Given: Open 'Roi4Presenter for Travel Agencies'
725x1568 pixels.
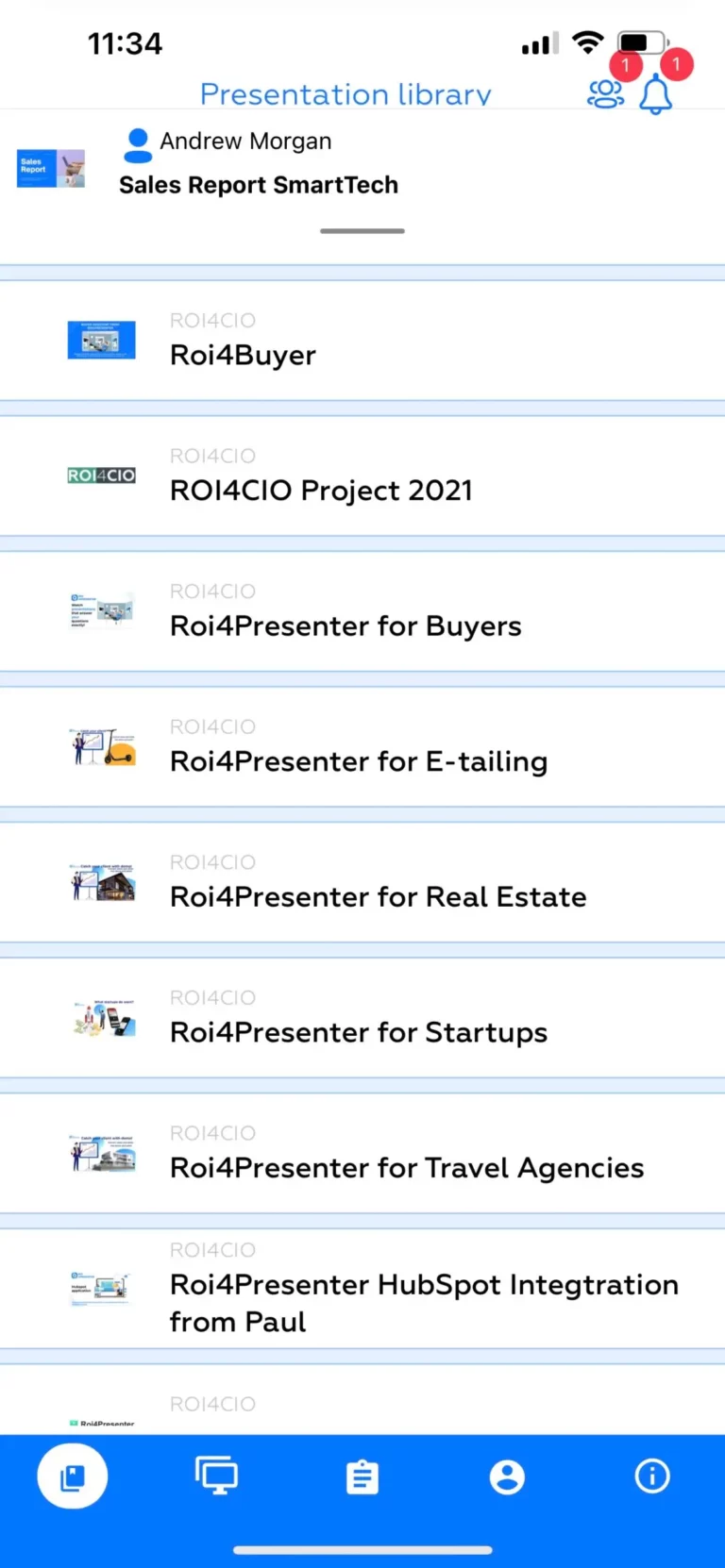Looking at the screenshot, I should pos(407,1167).
